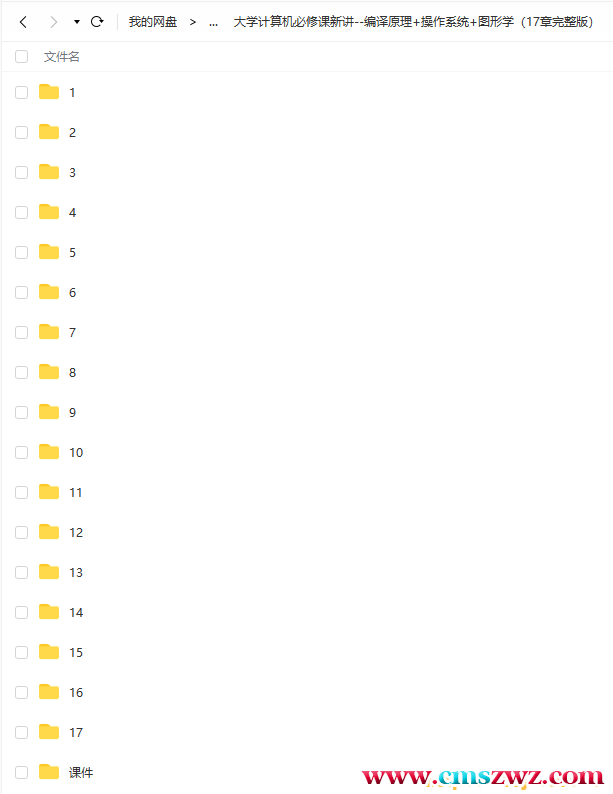Image resolution: width=613 pixels, height=794 pixels.
Task: Select the checkbox for folder 6
Action: (21, 292)
